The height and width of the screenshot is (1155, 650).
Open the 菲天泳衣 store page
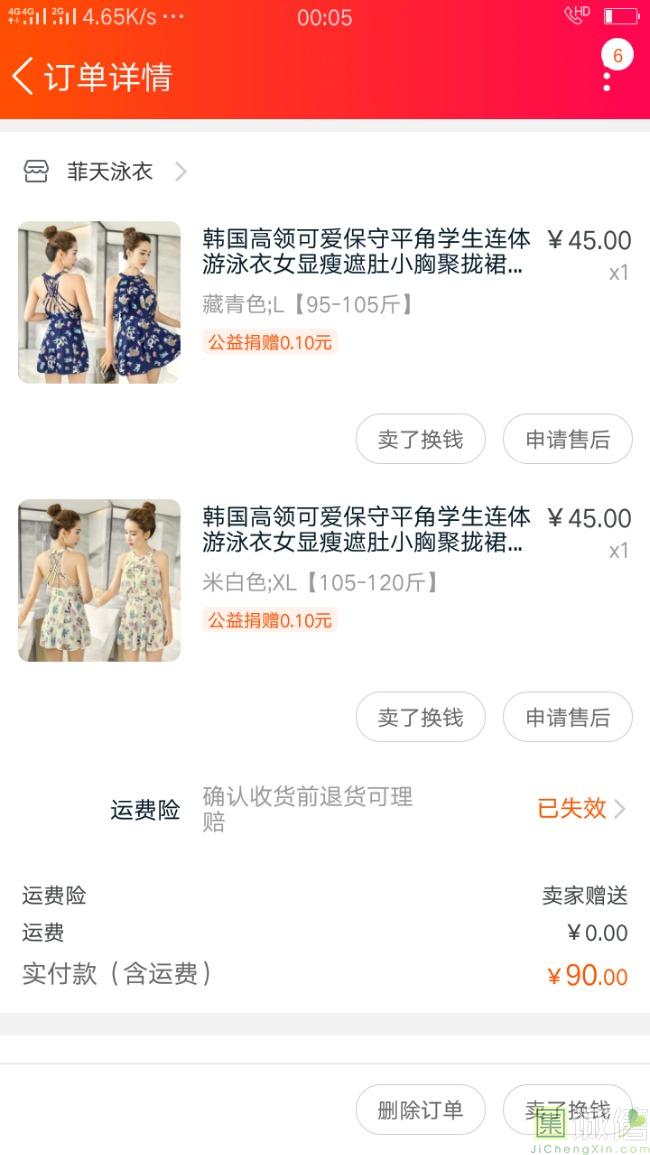click(x=109, y=172)
